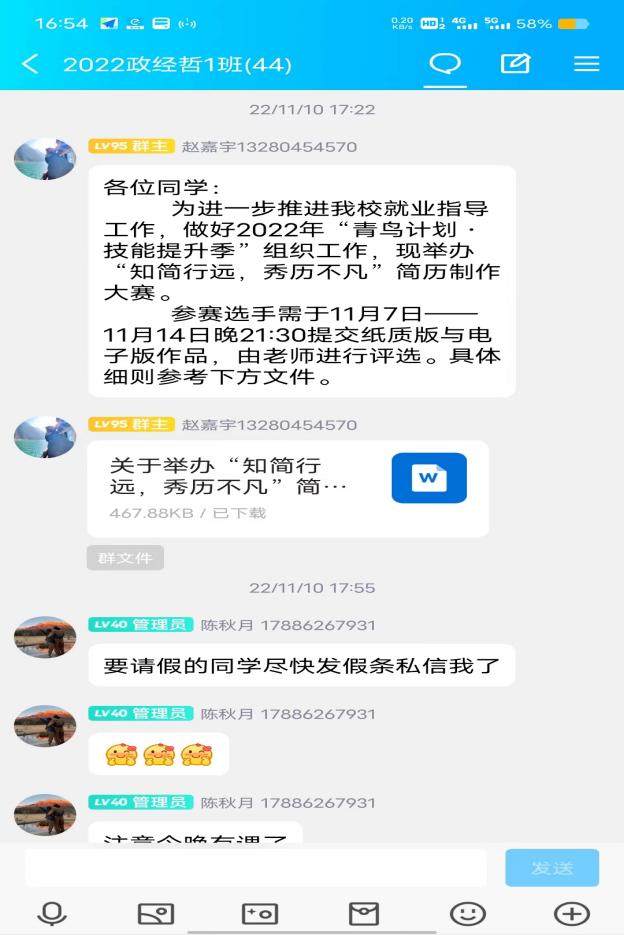Open the three-line group menu
Image resolution: width=624 pixels, height=935 pixels.
tap(586, 64)
